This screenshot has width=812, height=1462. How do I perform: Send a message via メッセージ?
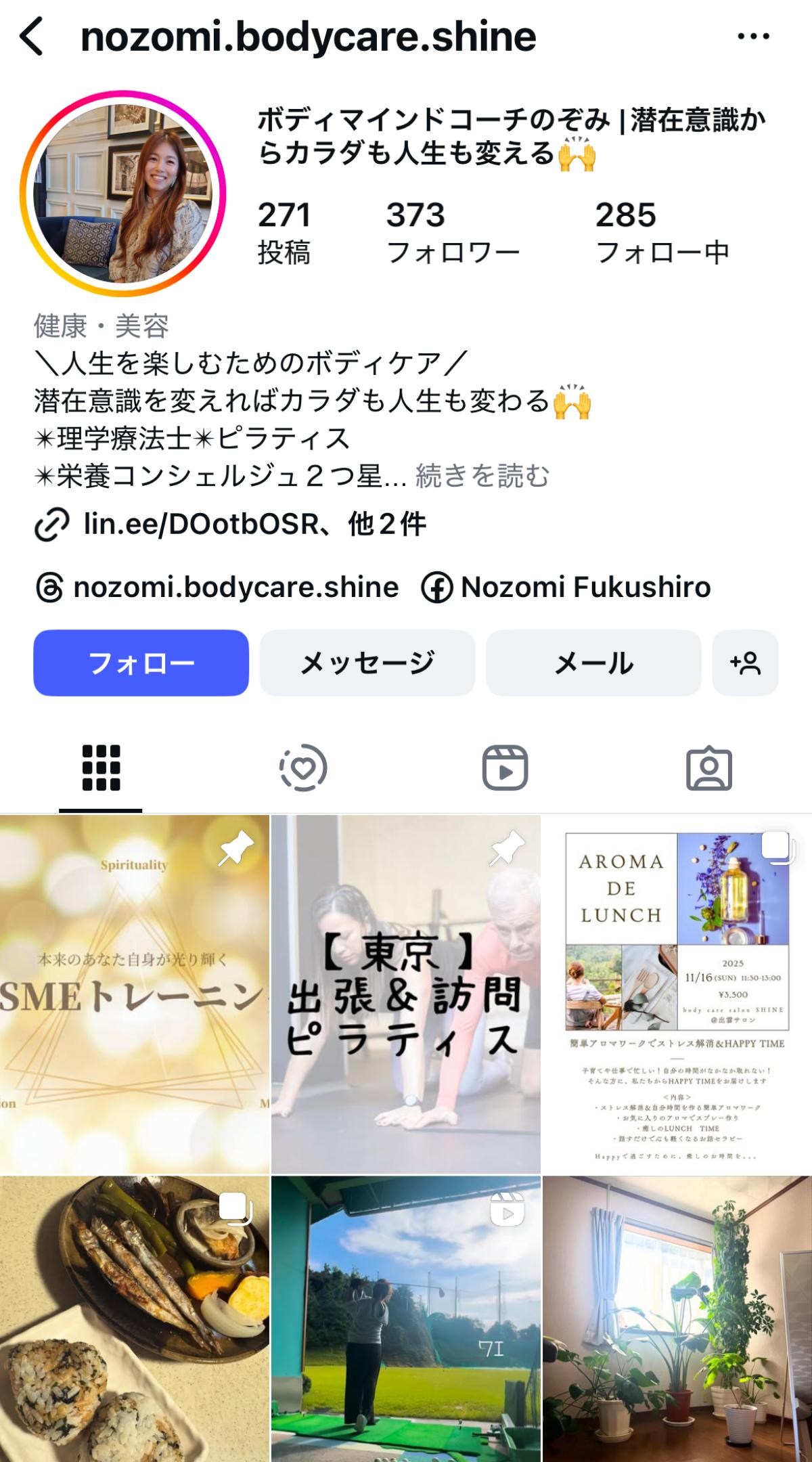(x=367, y=663)
